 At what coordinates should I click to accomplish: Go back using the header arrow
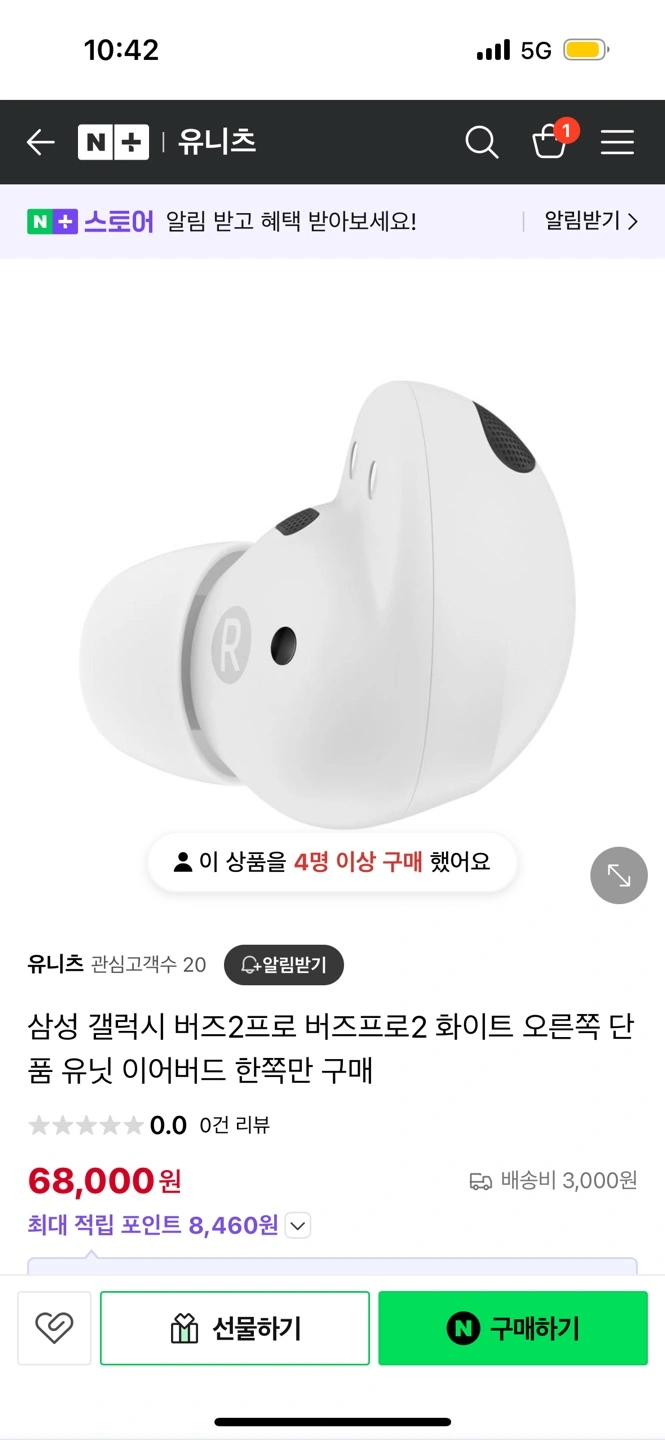click(40, 143)
